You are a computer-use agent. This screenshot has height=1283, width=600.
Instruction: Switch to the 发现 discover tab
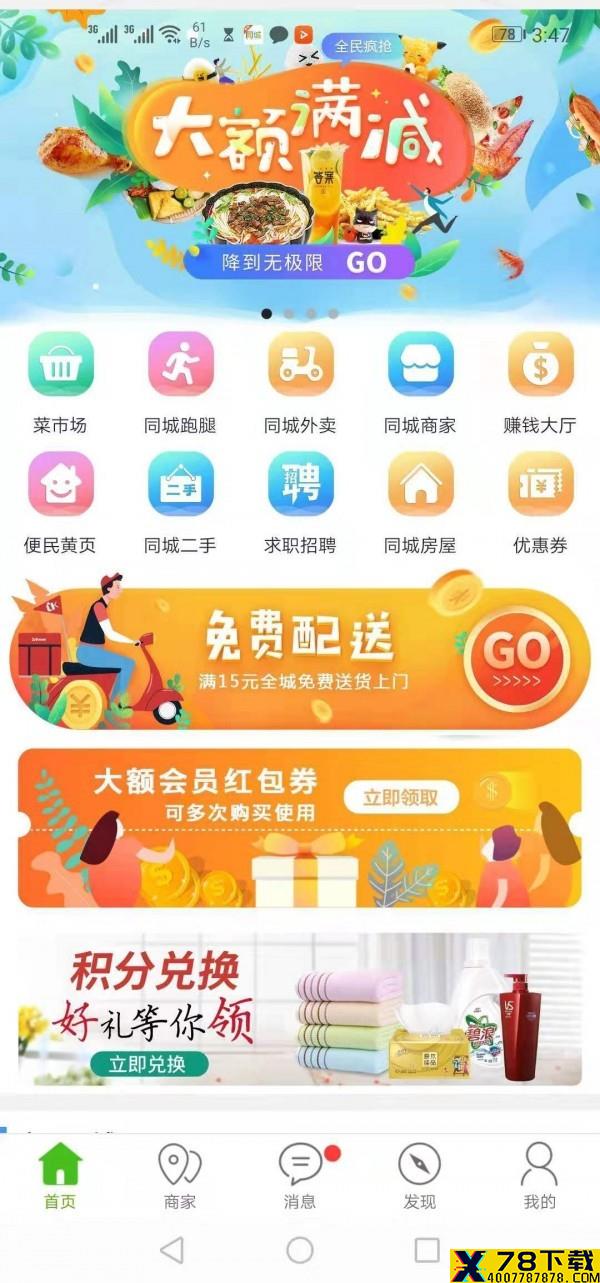click(420, 1178)
